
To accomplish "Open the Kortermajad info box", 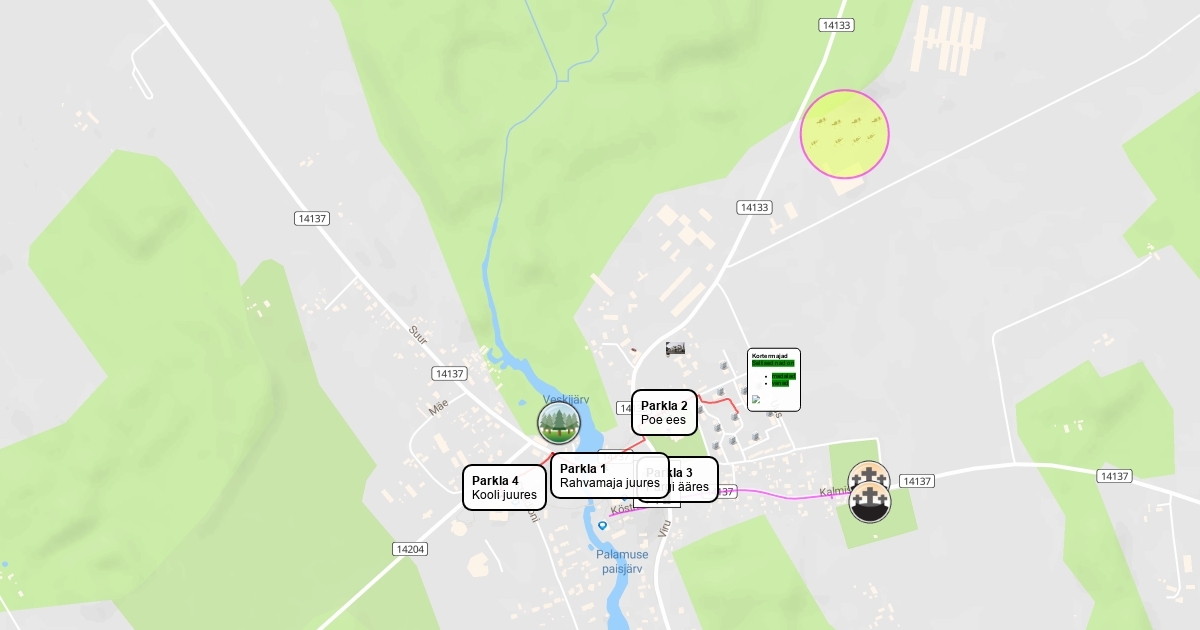I will (x=774, y=379).
